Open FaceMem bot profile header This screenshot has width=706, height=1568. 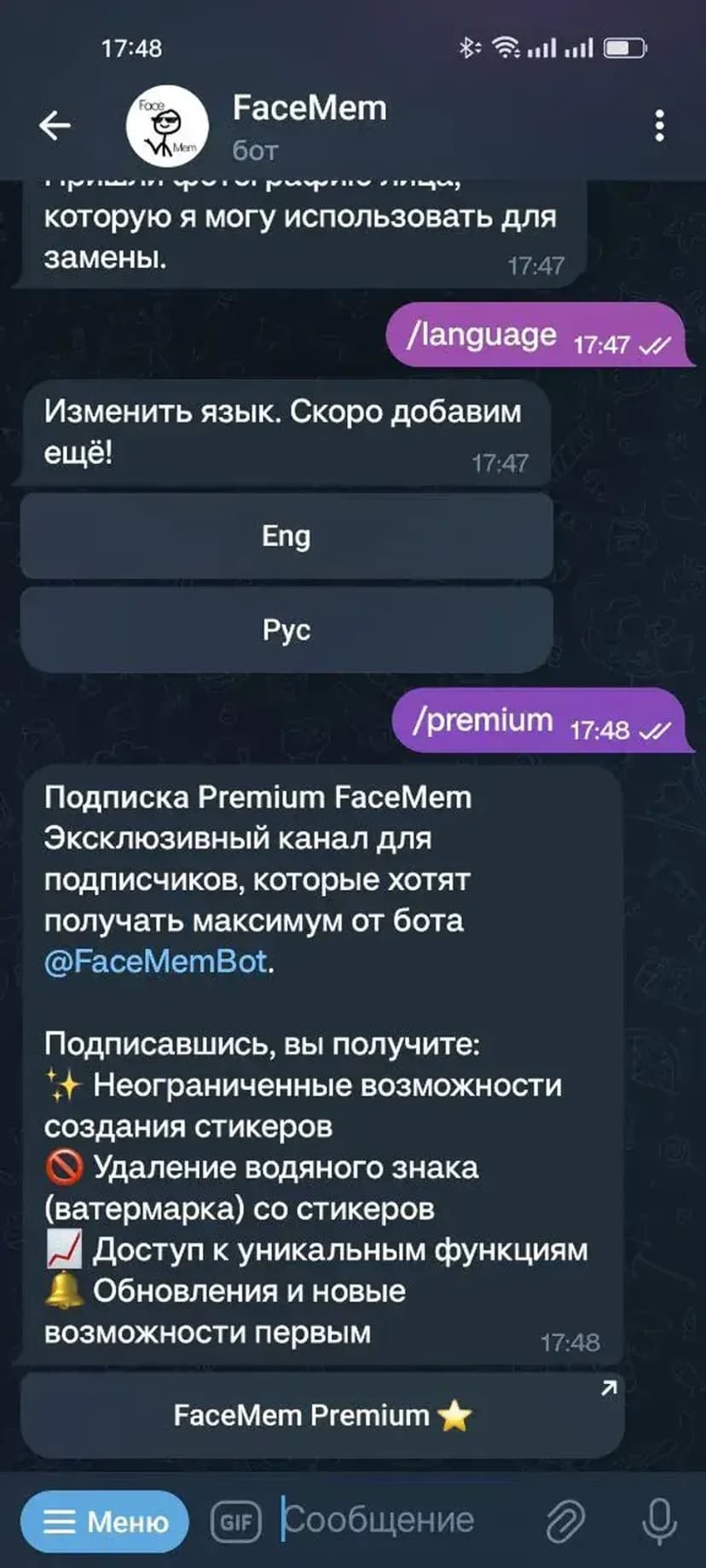(309, 126)
